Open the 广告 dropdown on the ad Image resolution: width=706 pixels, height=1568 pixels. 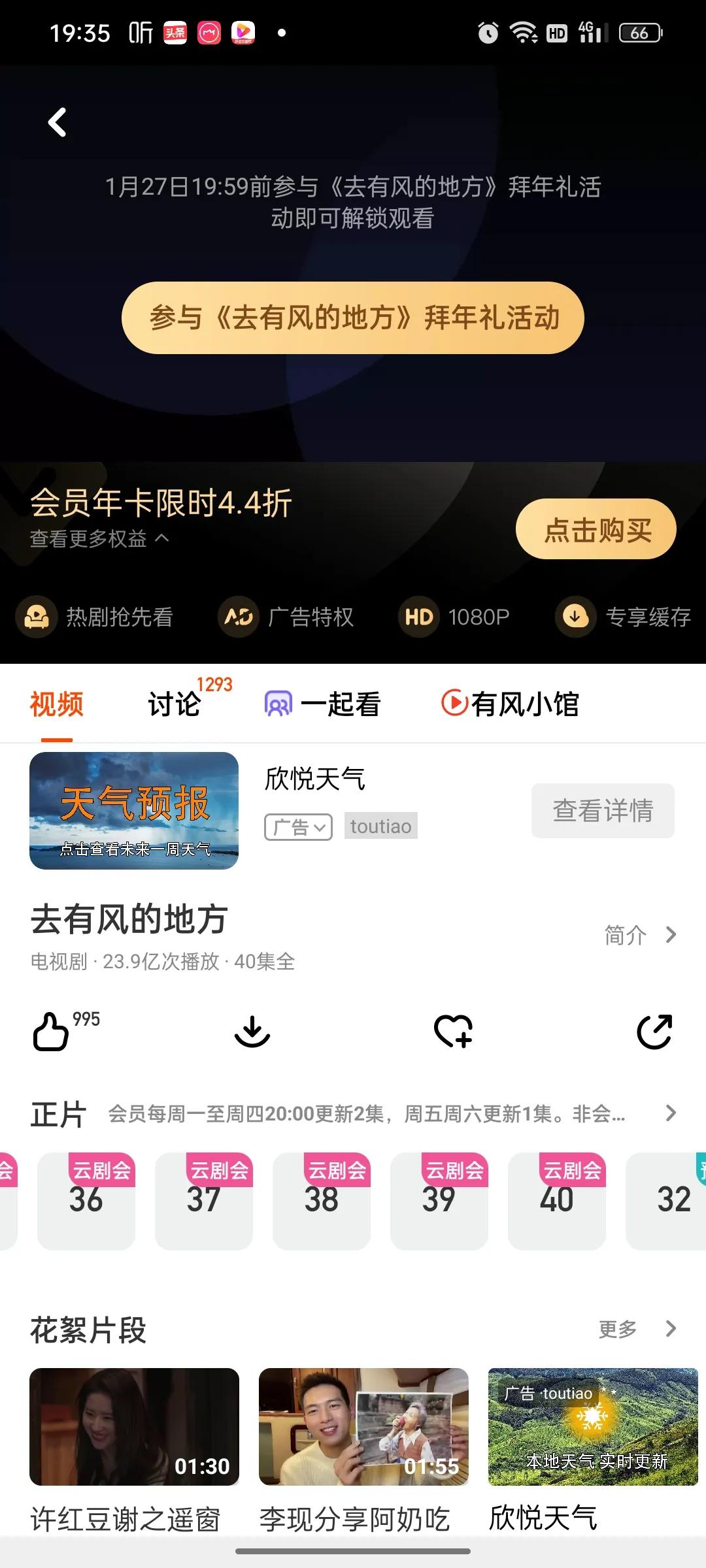[298, 827]
